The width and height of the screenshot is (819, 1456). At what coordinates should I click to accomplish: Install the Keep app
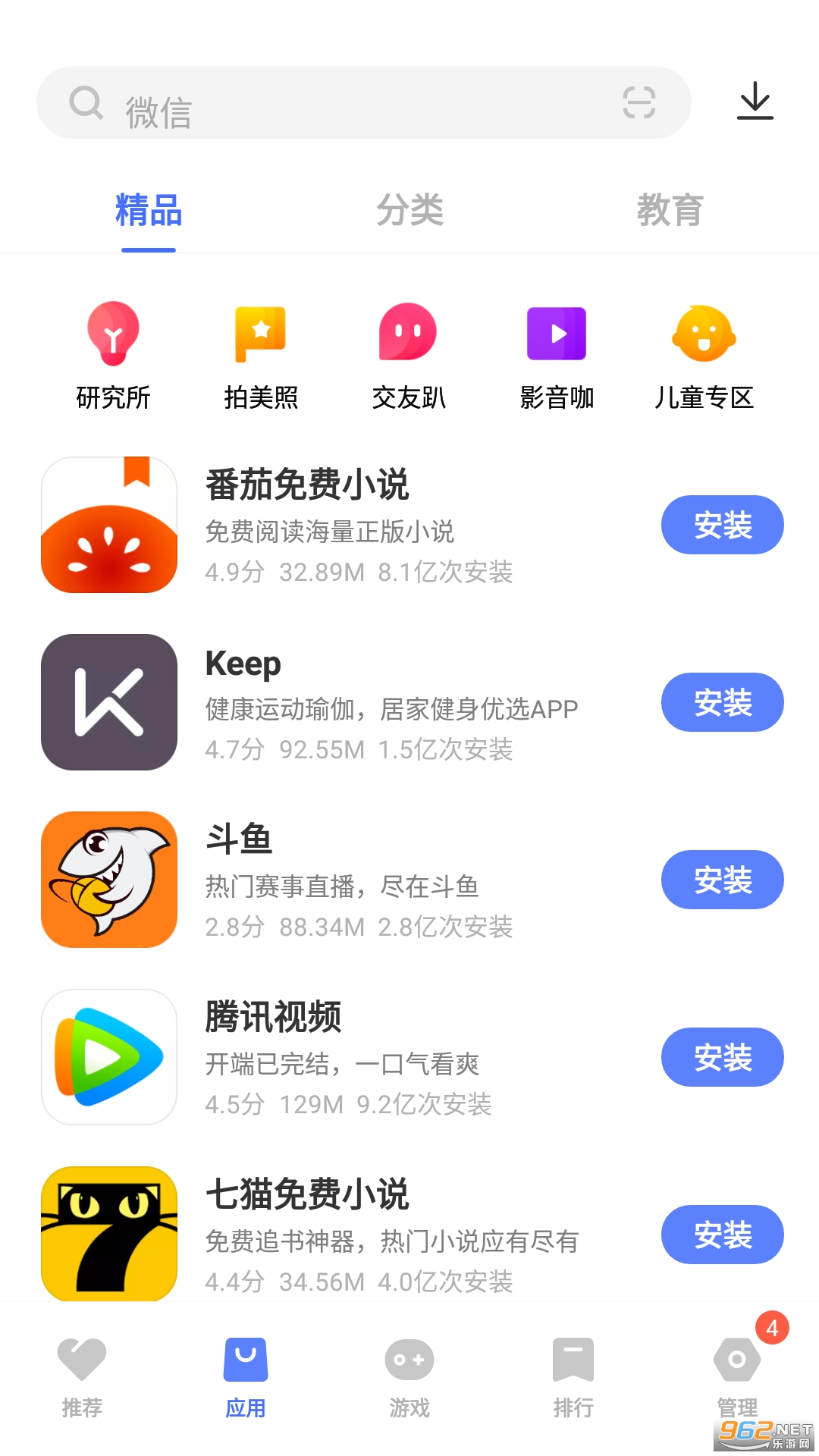(x=722, y=702)
